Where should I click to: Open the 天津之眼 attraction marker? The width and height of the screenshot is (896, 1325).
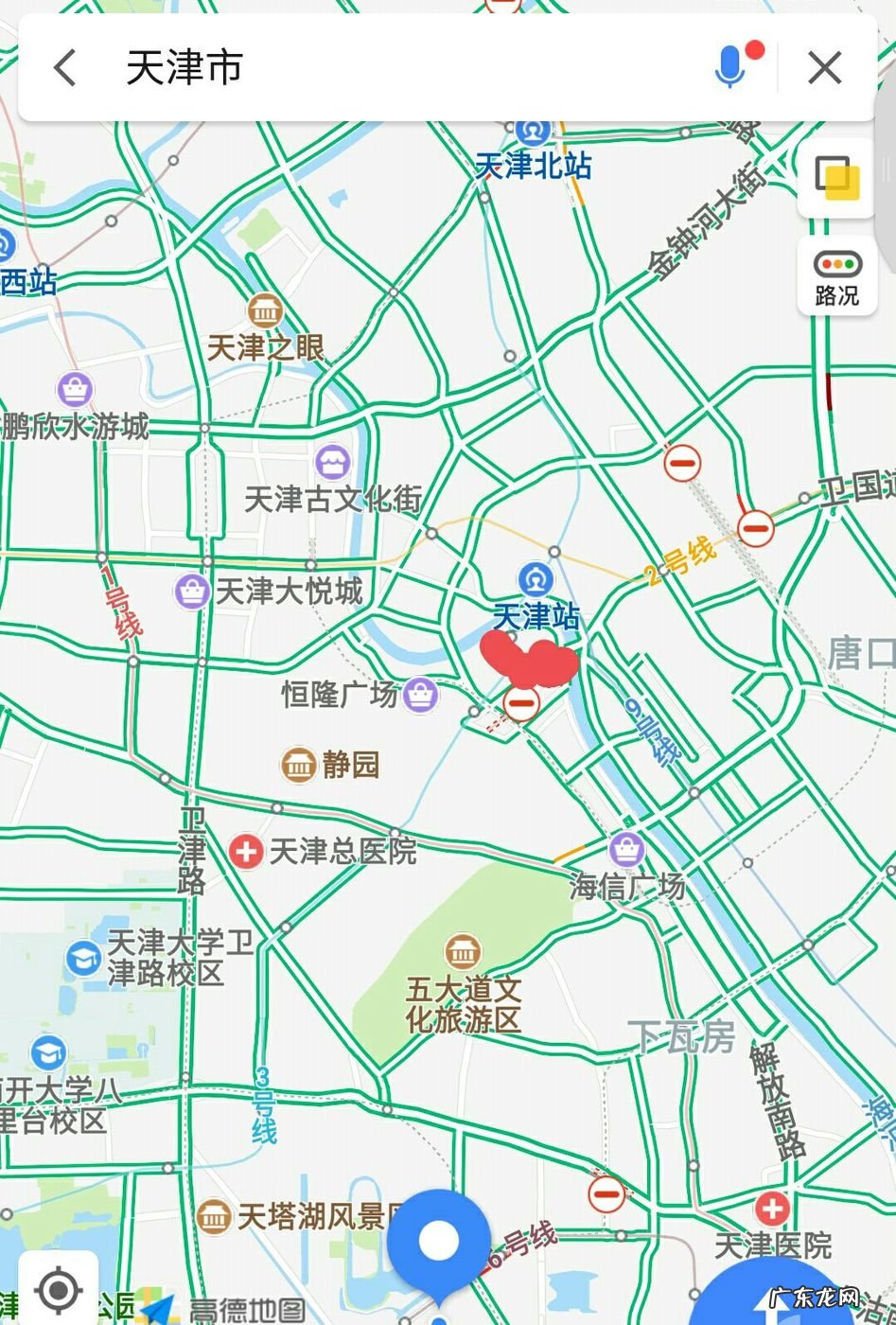[x=265, y=309]
